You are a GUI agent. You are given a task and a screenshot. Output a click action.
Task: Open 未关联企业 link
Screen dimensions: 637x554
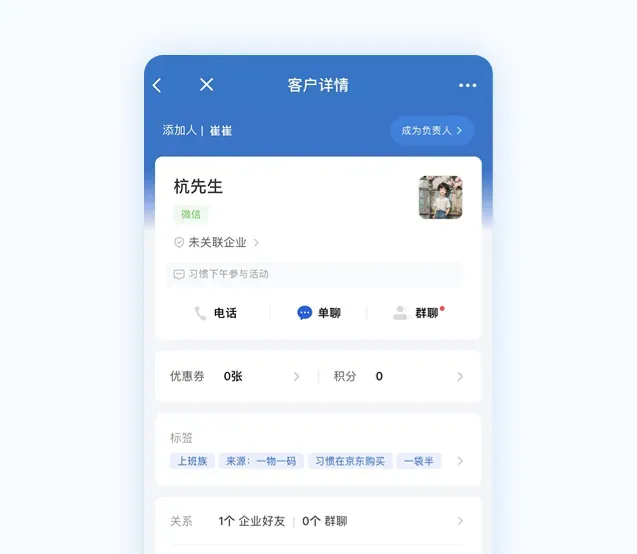point(217,242)
